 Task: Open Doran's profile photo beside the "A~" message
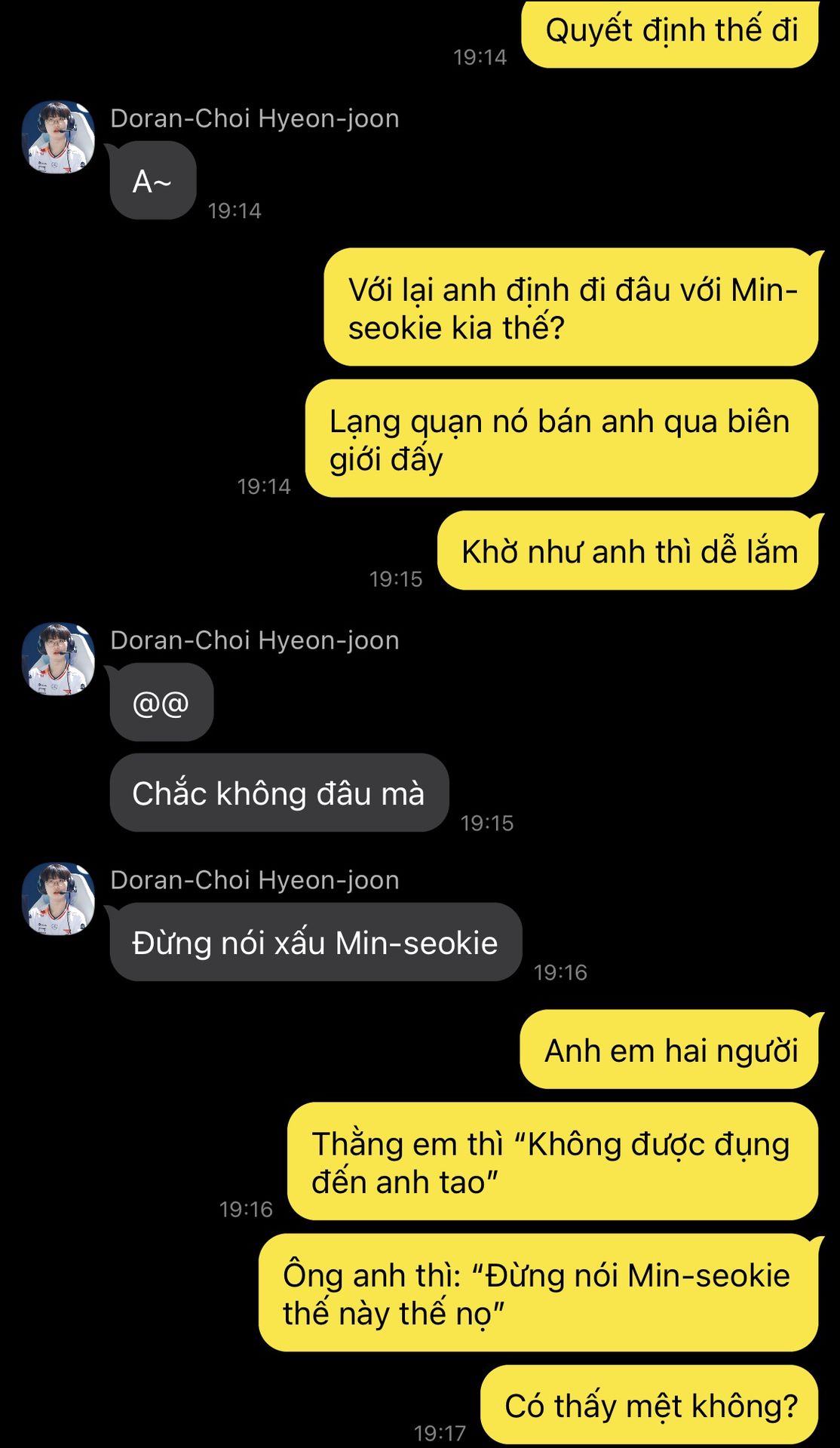(59, 137)
